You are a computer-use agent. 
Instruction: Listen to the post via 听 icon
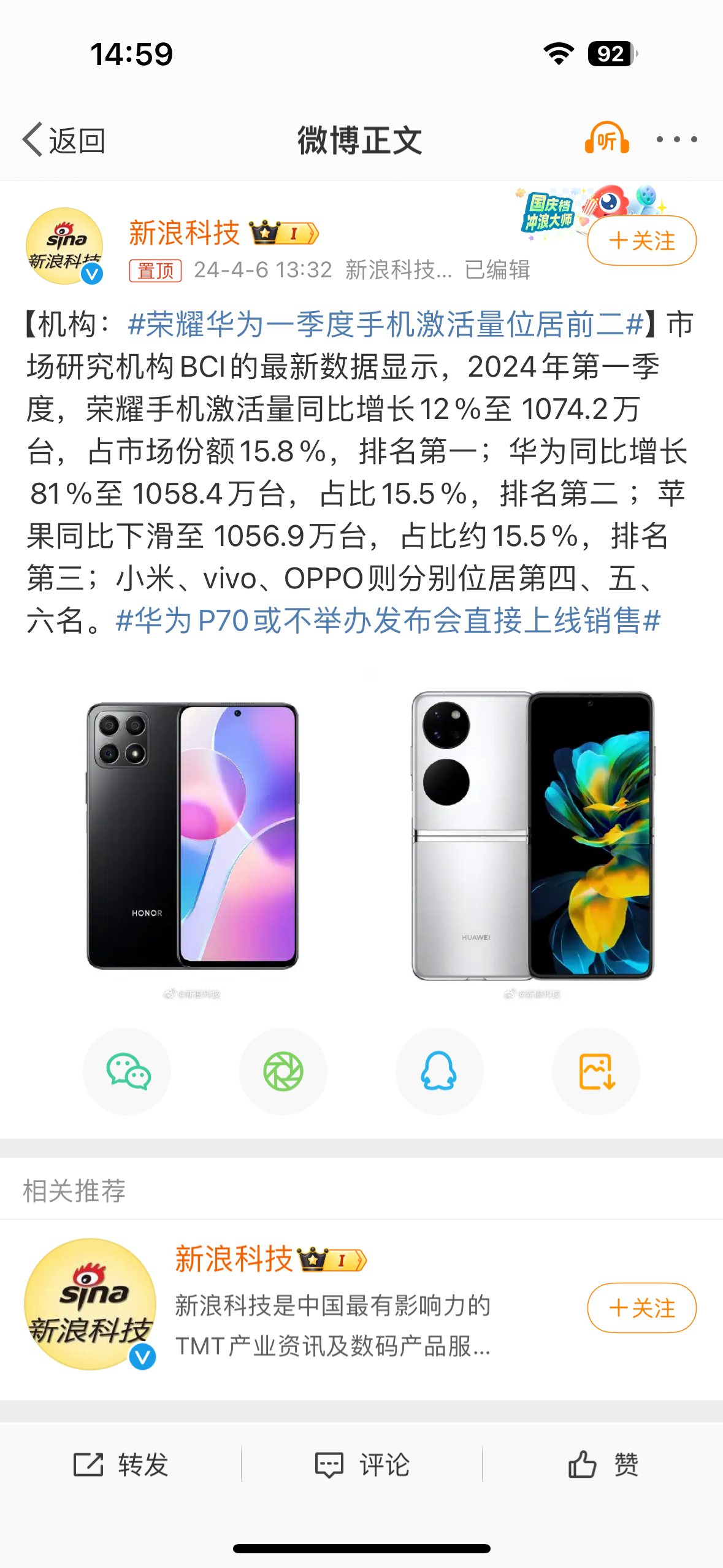(606, 139)
